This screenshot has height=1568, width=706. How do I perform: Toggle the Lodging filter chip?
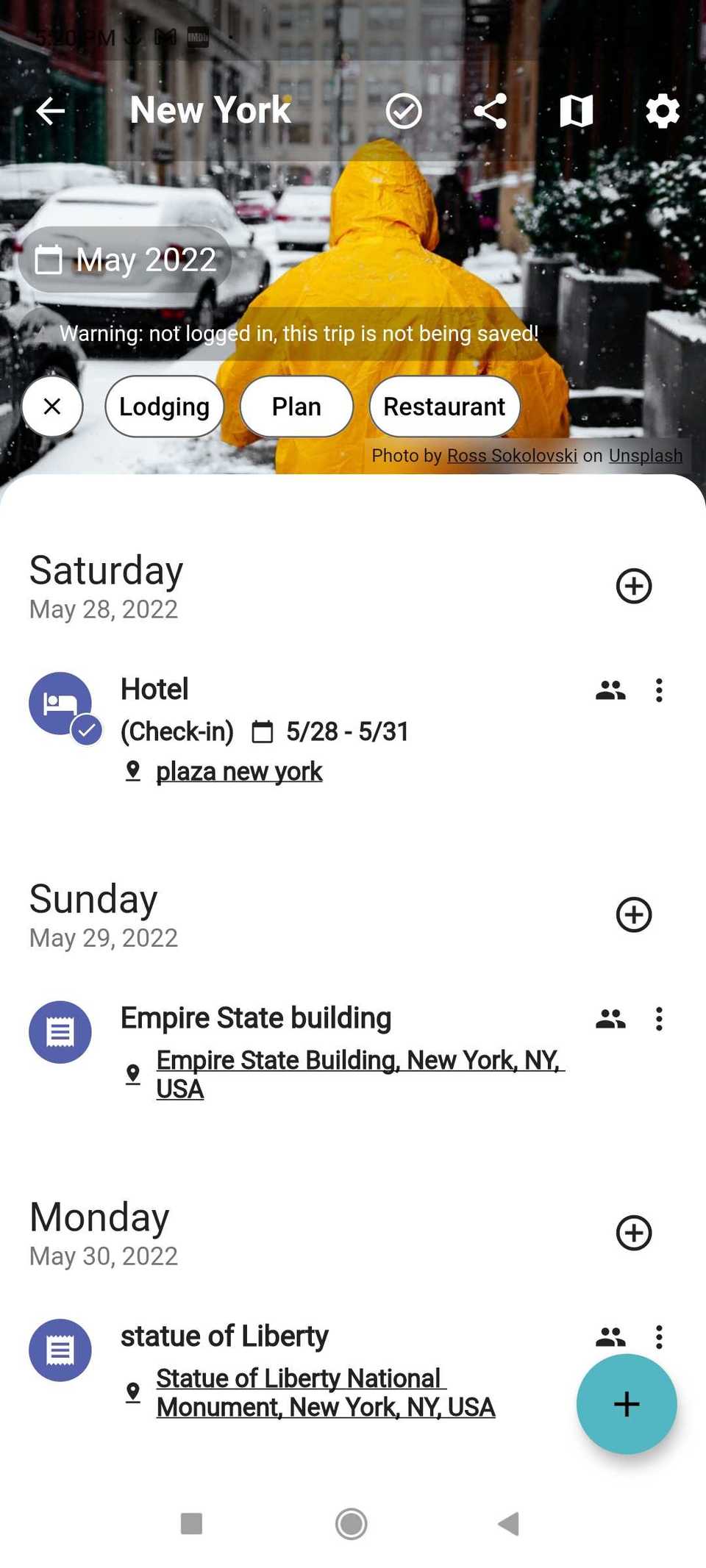164,406
